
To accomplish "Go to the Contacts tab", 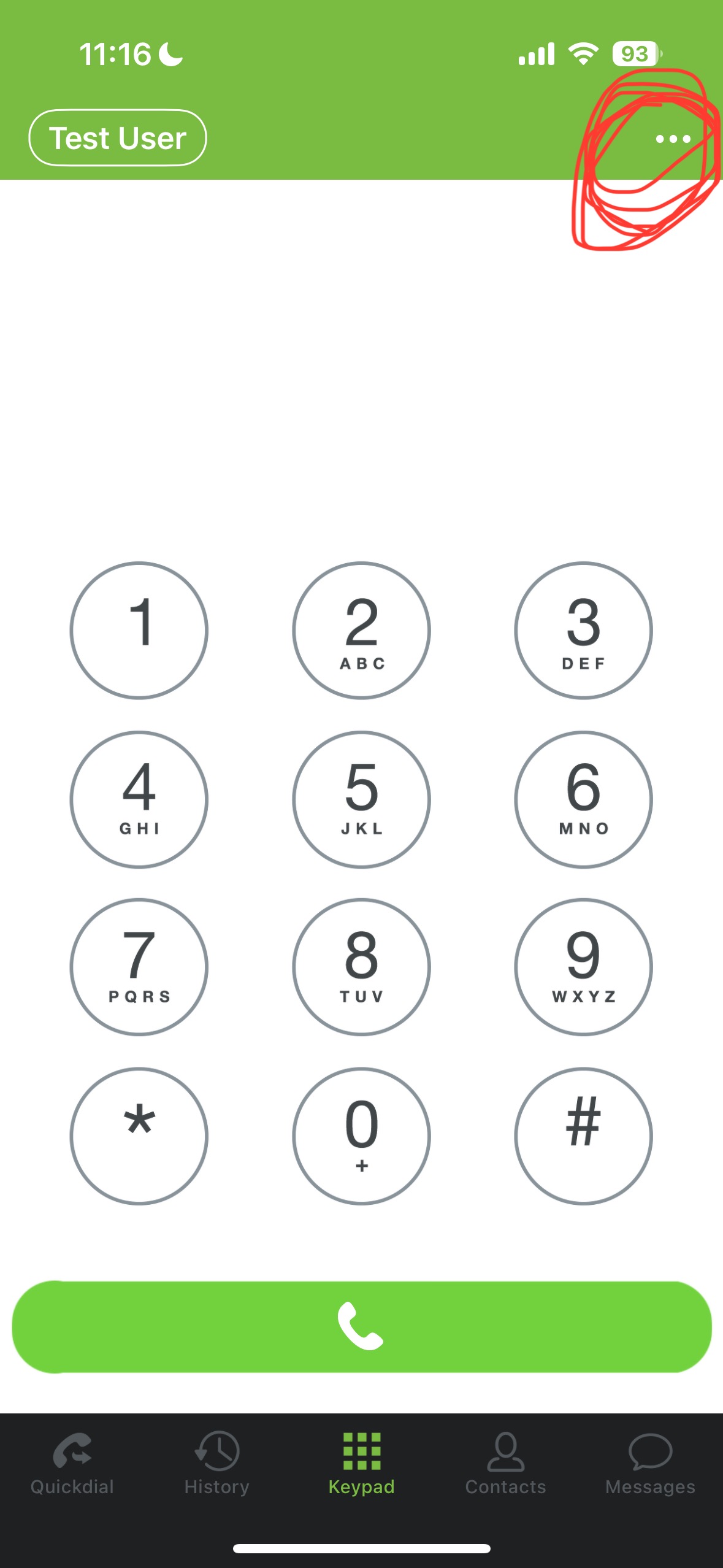I will coord(506,1464).
